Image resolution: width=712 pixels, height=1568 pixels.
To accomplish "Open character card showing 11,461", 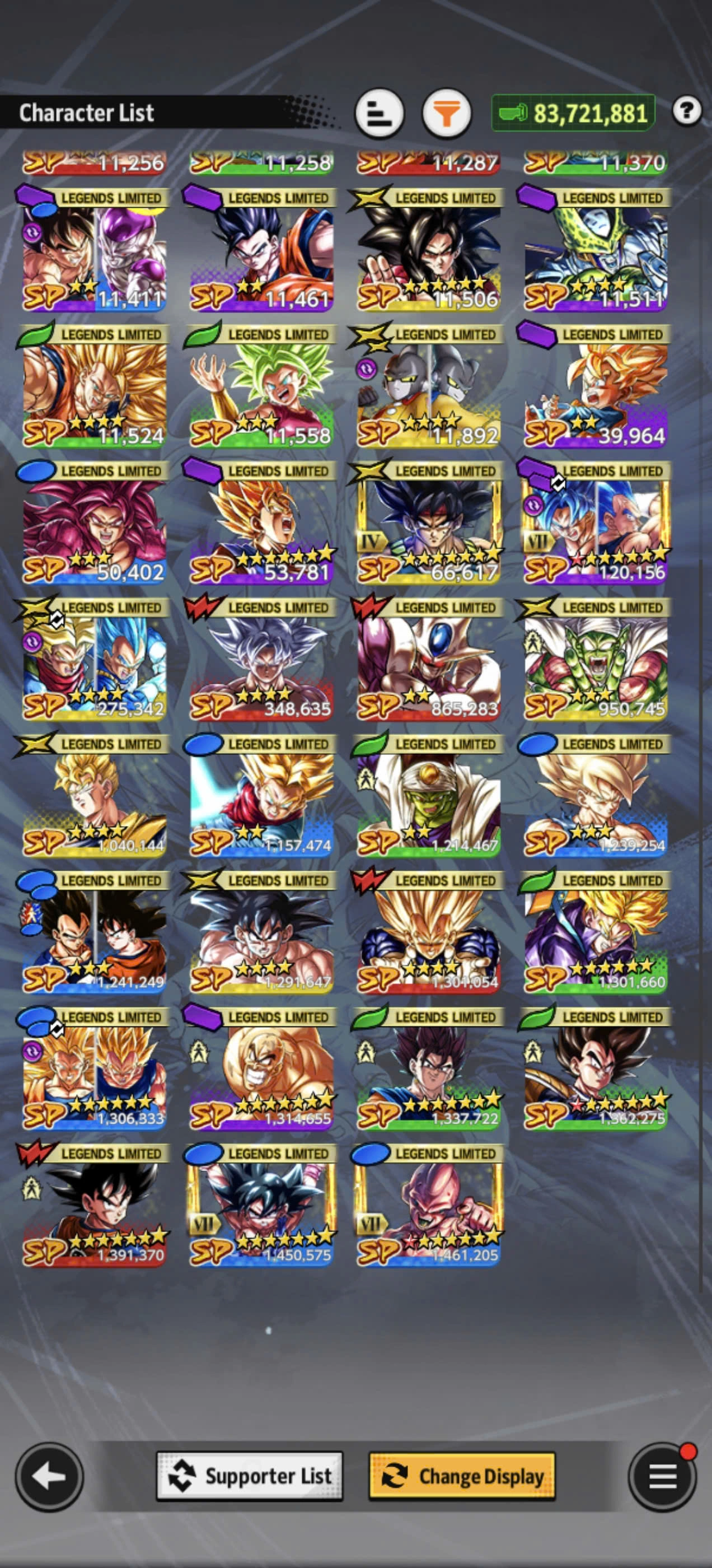I will [261, 256].
